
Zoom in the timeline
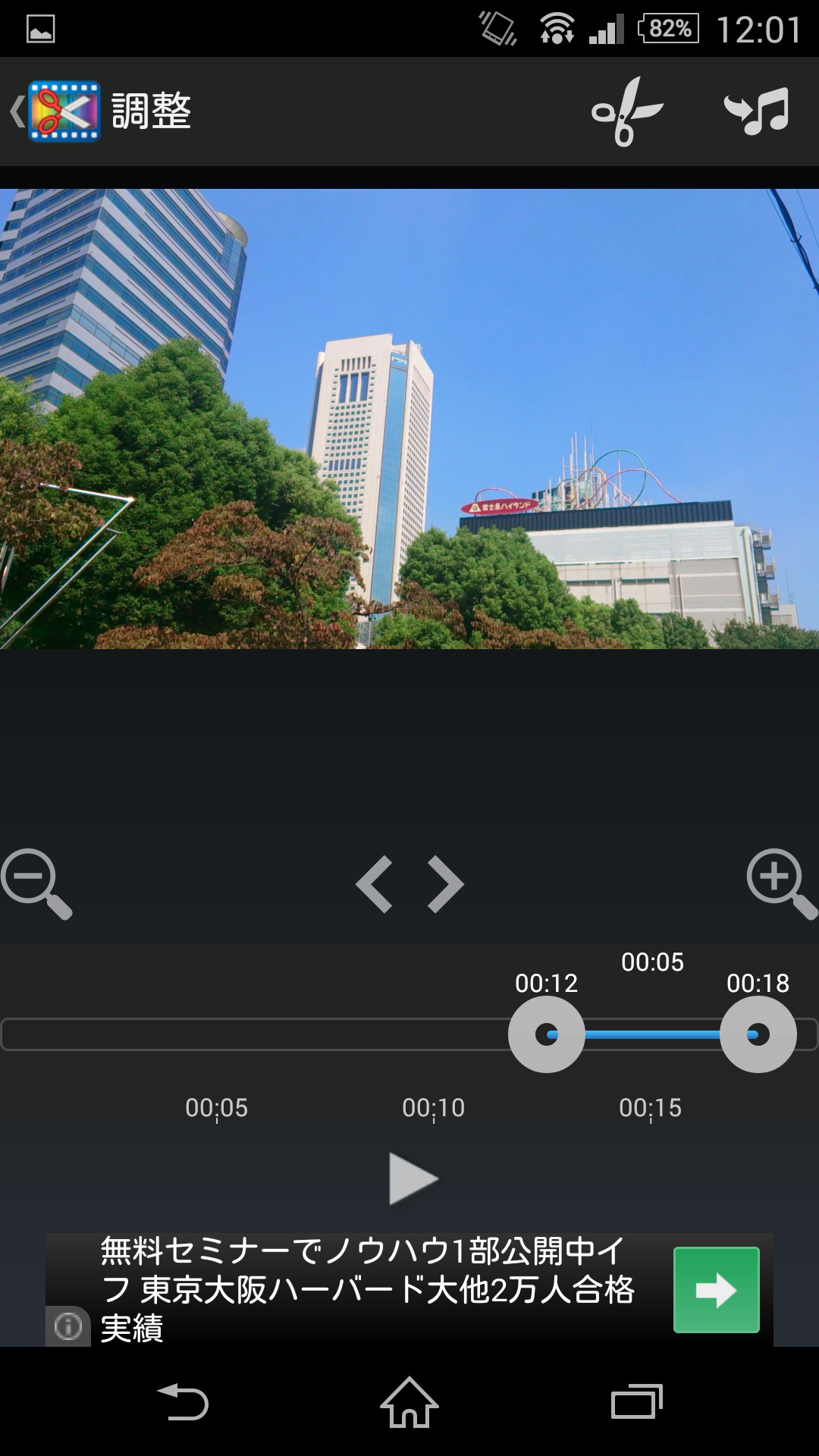pos(781,883)
